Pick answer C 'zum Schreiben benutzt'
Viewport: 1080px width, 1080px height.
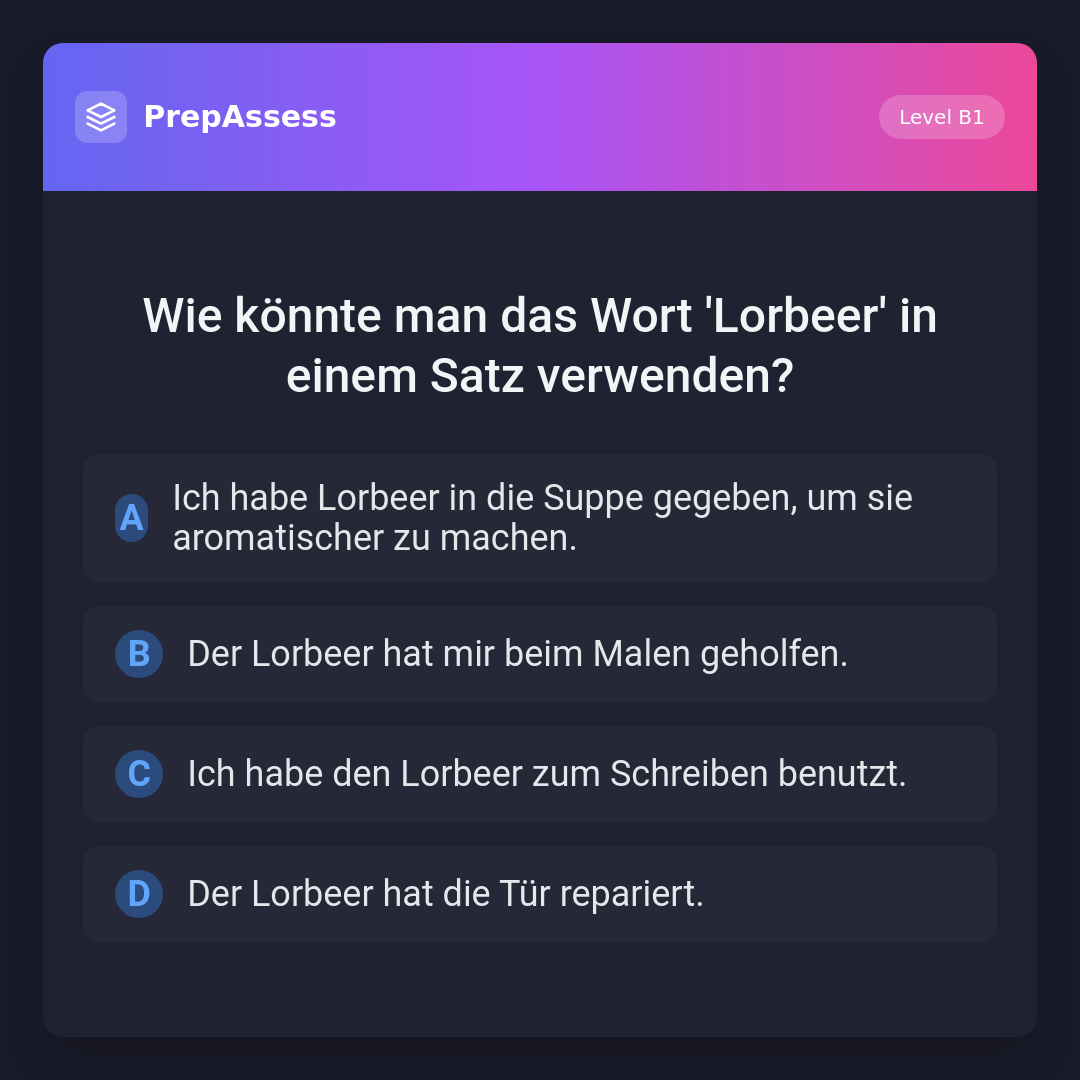pos(540,774)
